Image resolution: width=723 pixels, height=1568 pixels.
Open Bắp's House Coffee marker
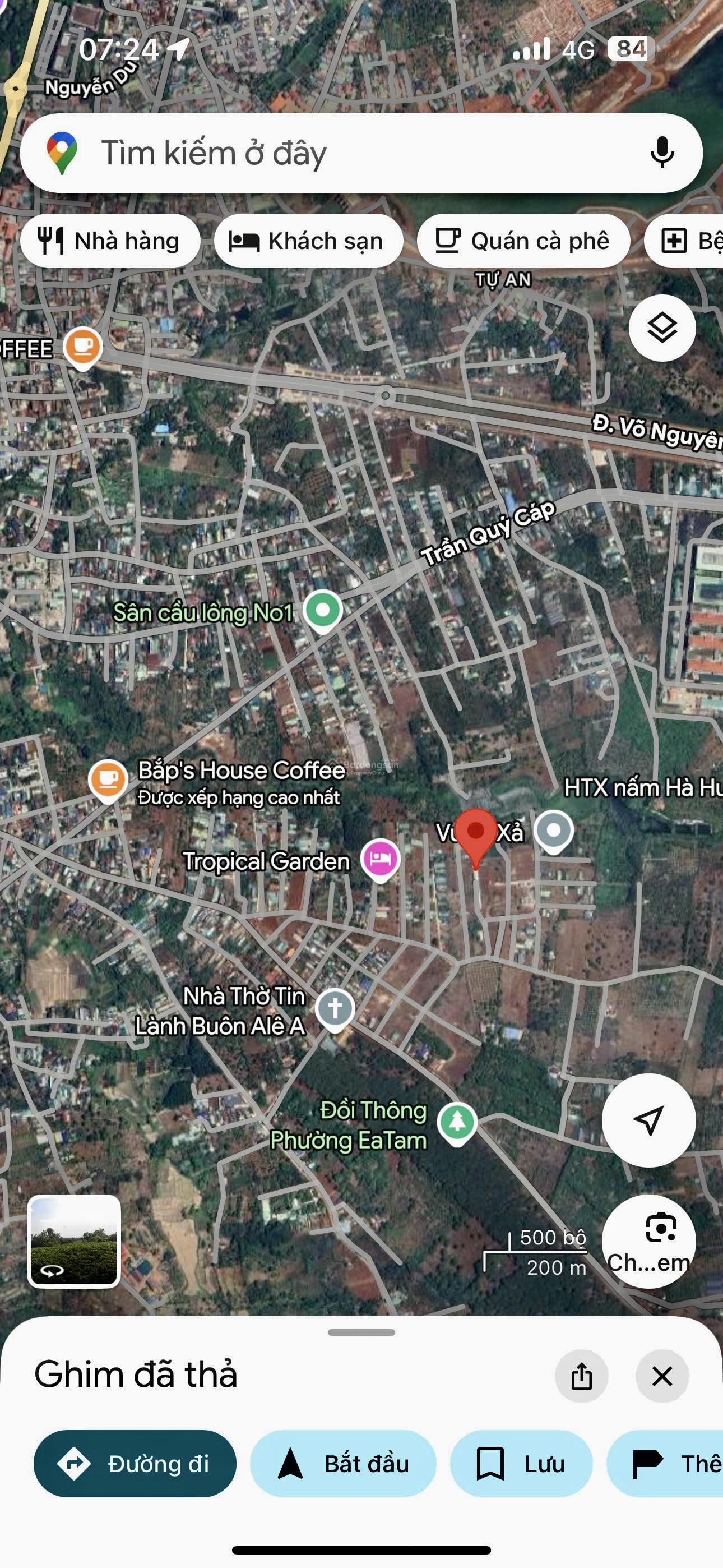pos(108,779)
